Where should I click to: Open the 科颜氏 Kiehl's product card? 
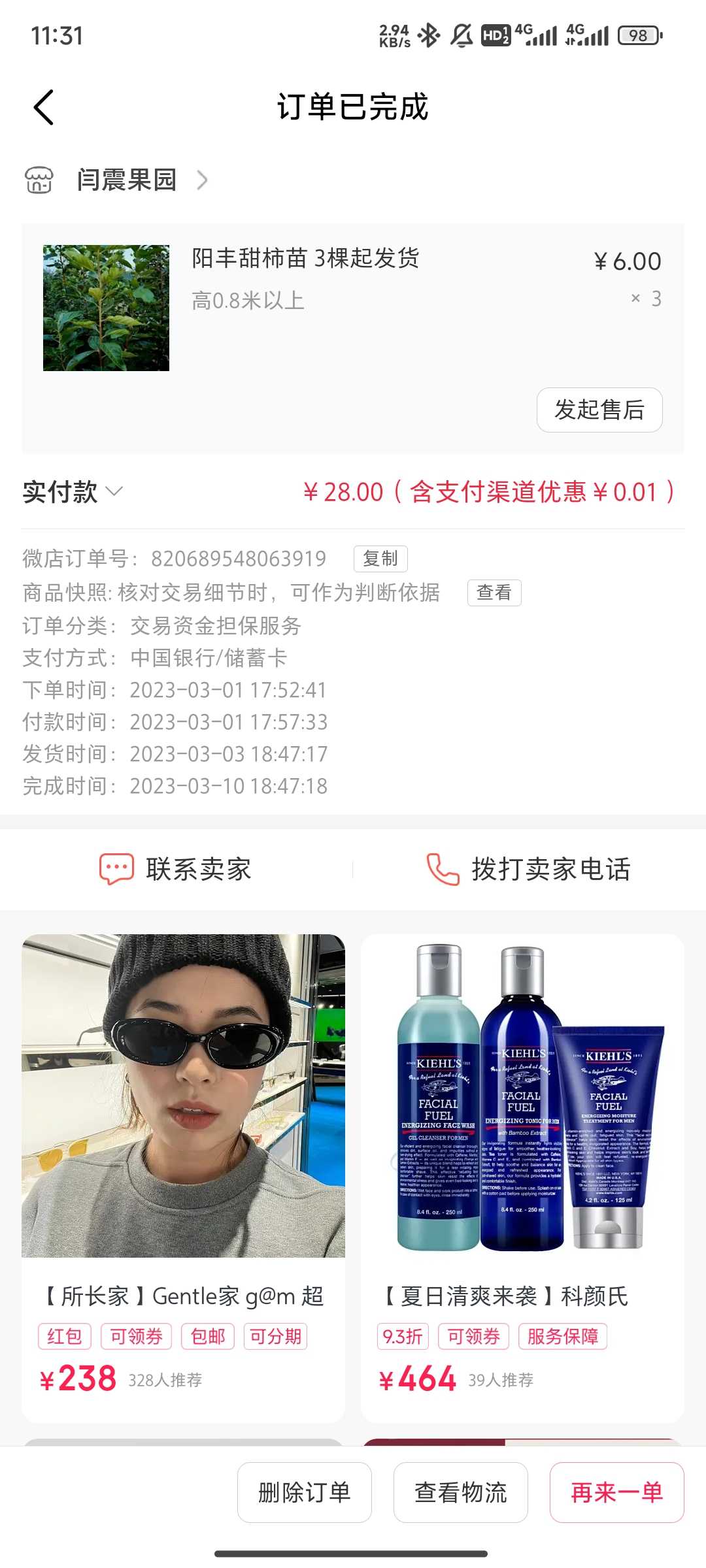pos(522,1178)
